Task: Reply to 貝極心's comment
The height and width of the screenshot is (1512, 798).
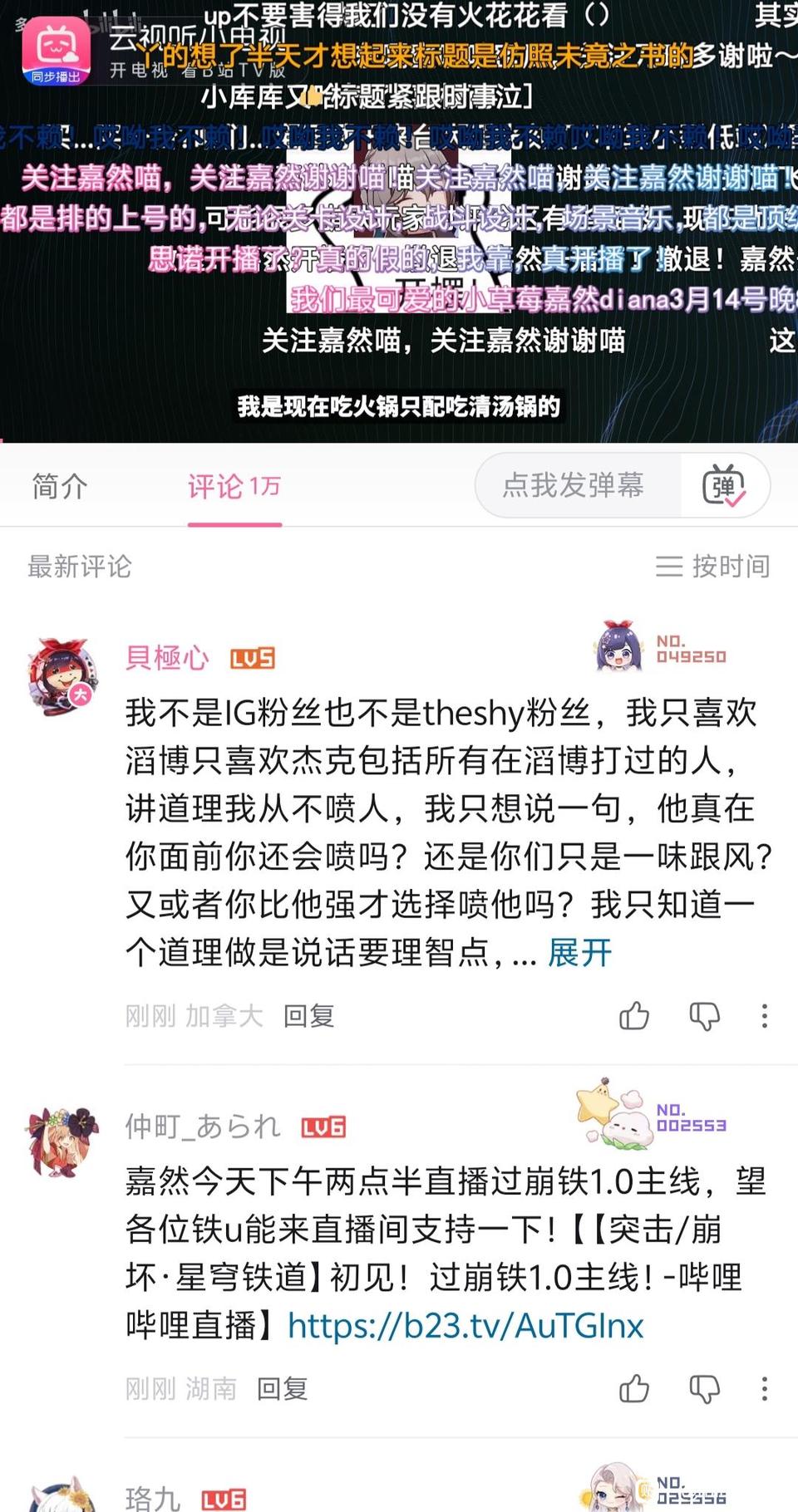Action: (308, 1016)
